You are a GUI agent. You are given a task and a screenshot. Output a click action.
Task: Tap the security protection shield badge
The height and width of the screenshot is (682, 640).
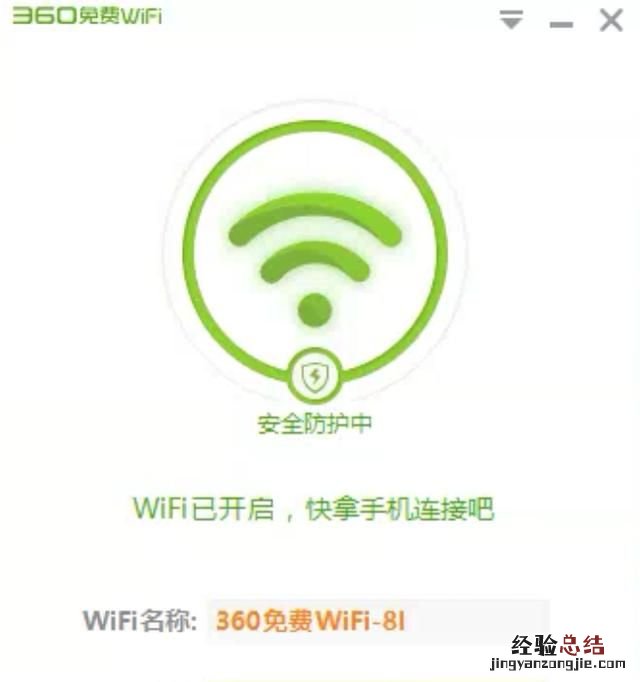315,377
